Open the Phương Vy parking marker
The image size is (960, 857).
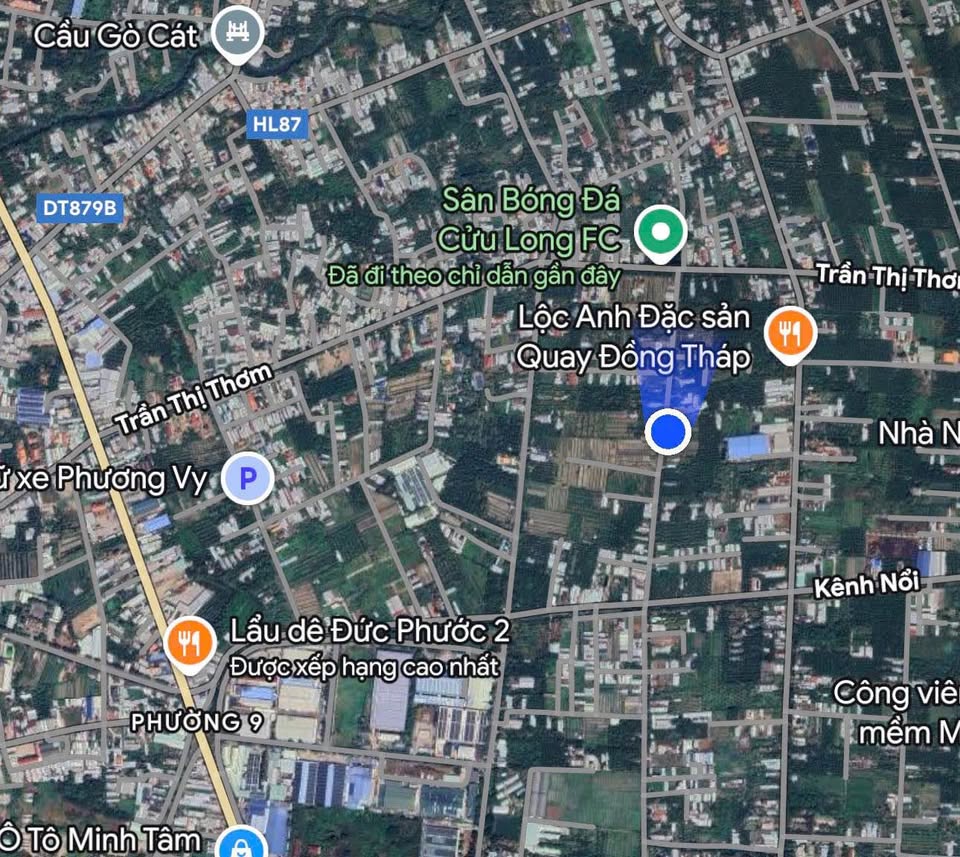[x=247, y=479]
